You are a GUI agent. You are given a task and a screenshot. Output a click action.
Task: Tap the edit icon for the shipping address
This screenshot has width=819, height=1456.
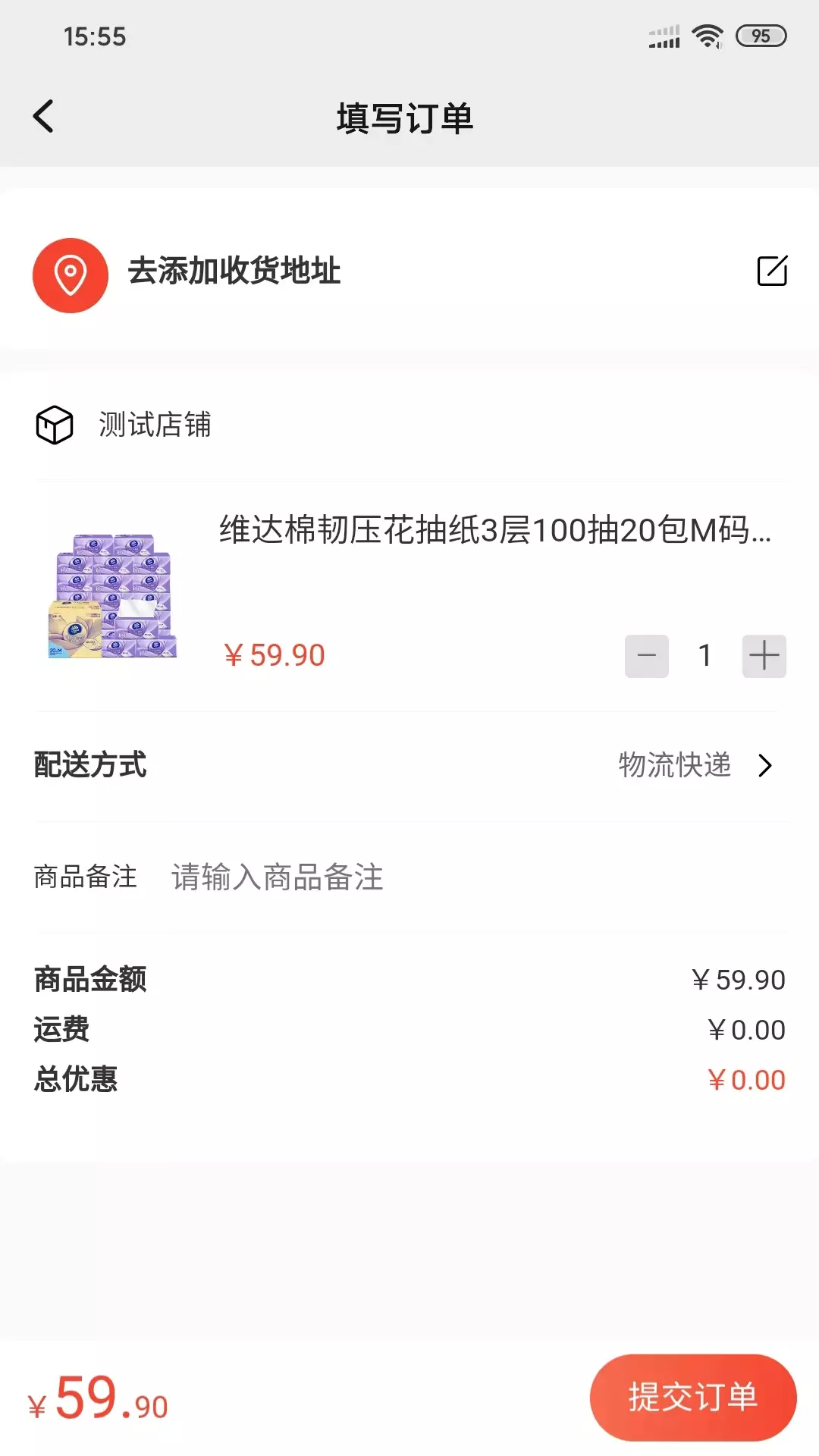772,271
